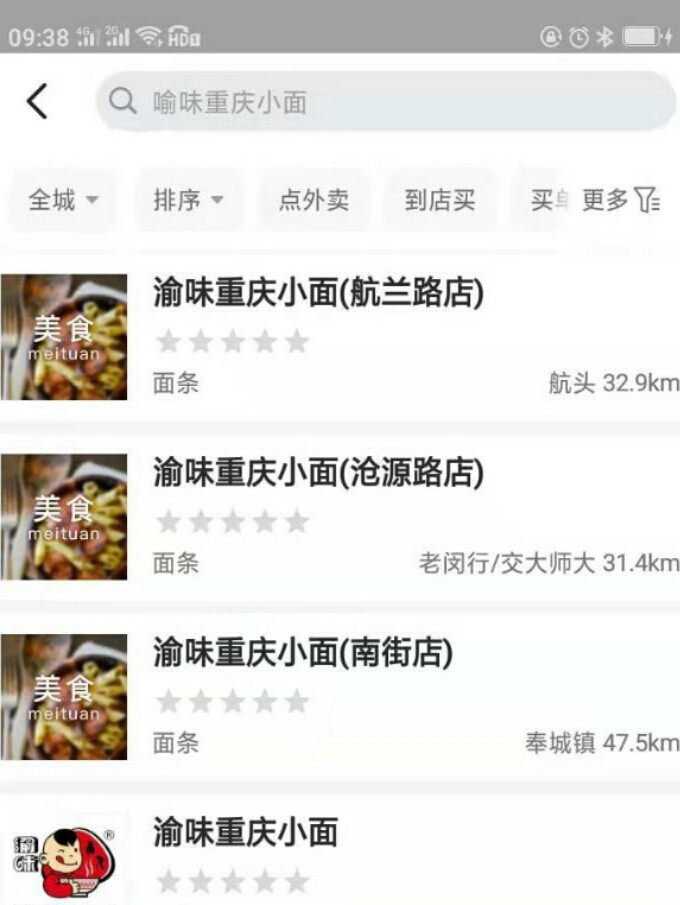Open 渝味重庆小面(沧源路店) result
This screenshot has width=680, height=905.
click(340, 518)
